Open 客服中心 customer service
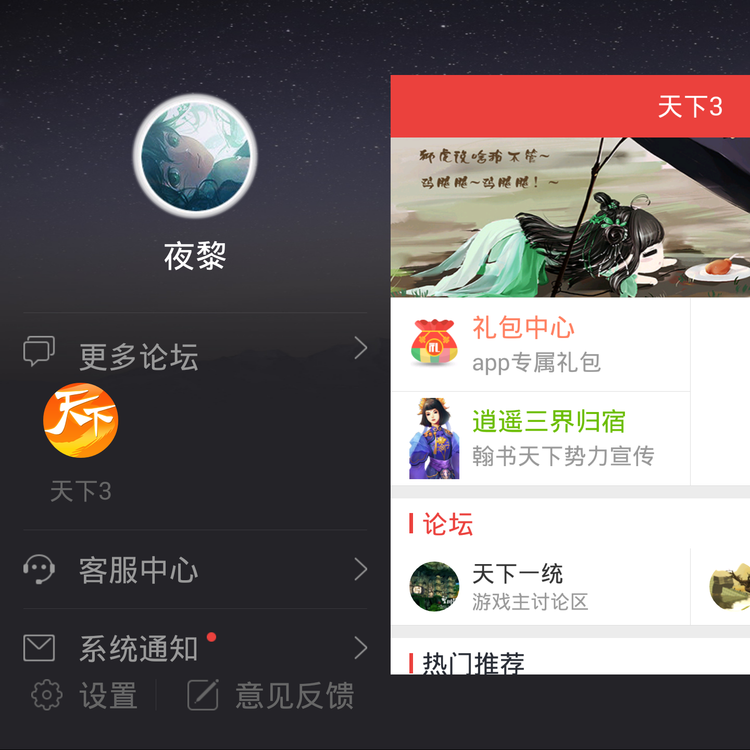 click(195, 570)
